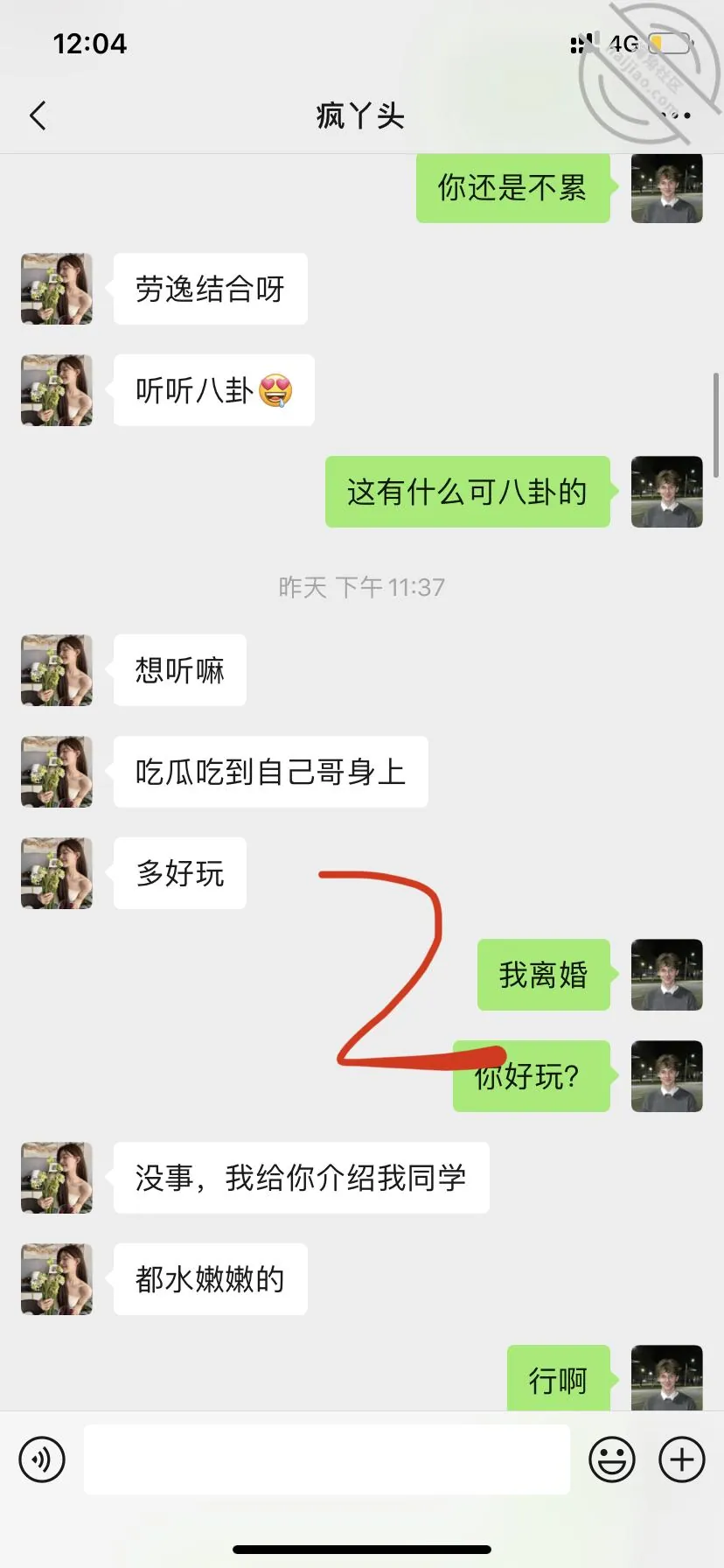Open the emoji sticker panel
Image resolution: width=724 pixels, height=1568 pixels.
pyautogui.click(x=612, y=1459)
